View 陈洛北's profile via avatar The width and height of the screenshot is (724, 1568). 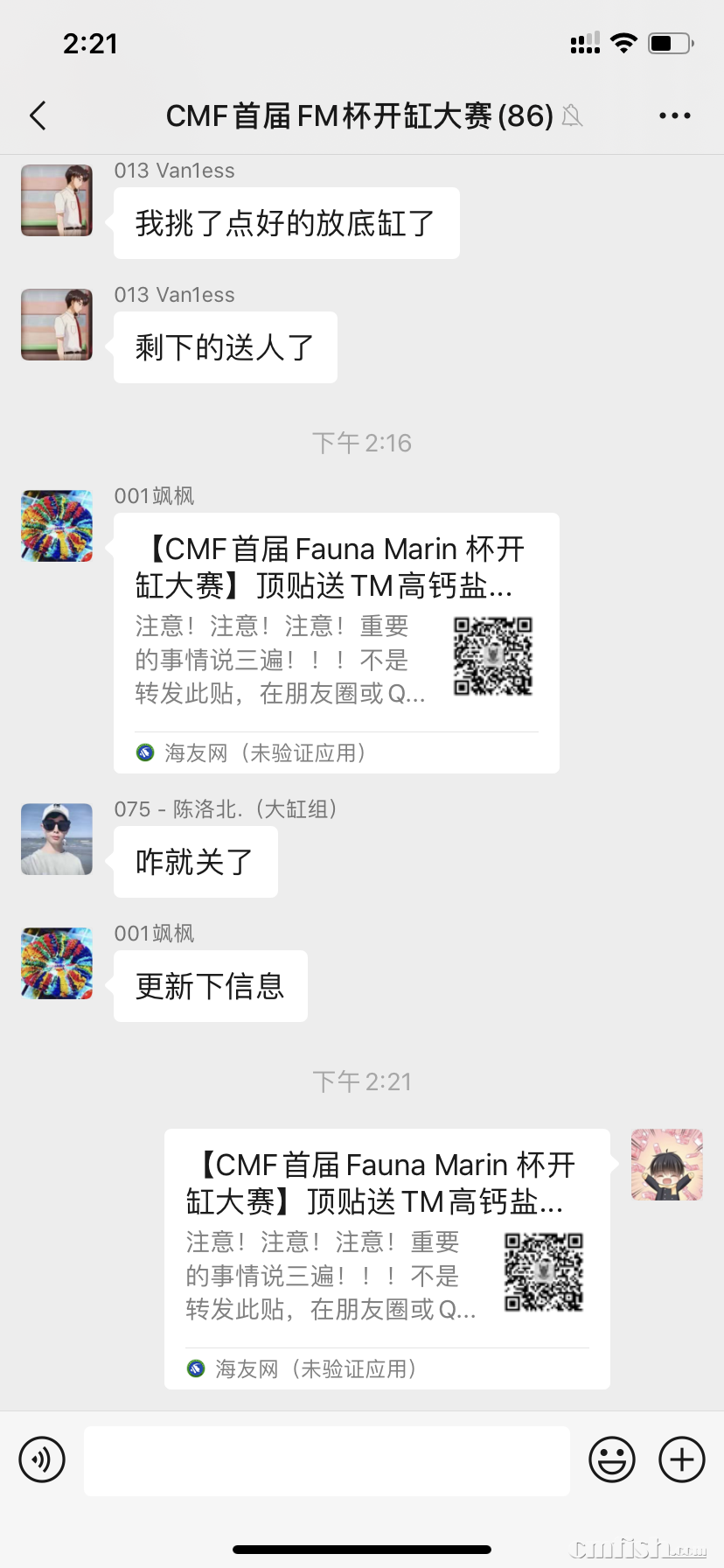[57, 839]
